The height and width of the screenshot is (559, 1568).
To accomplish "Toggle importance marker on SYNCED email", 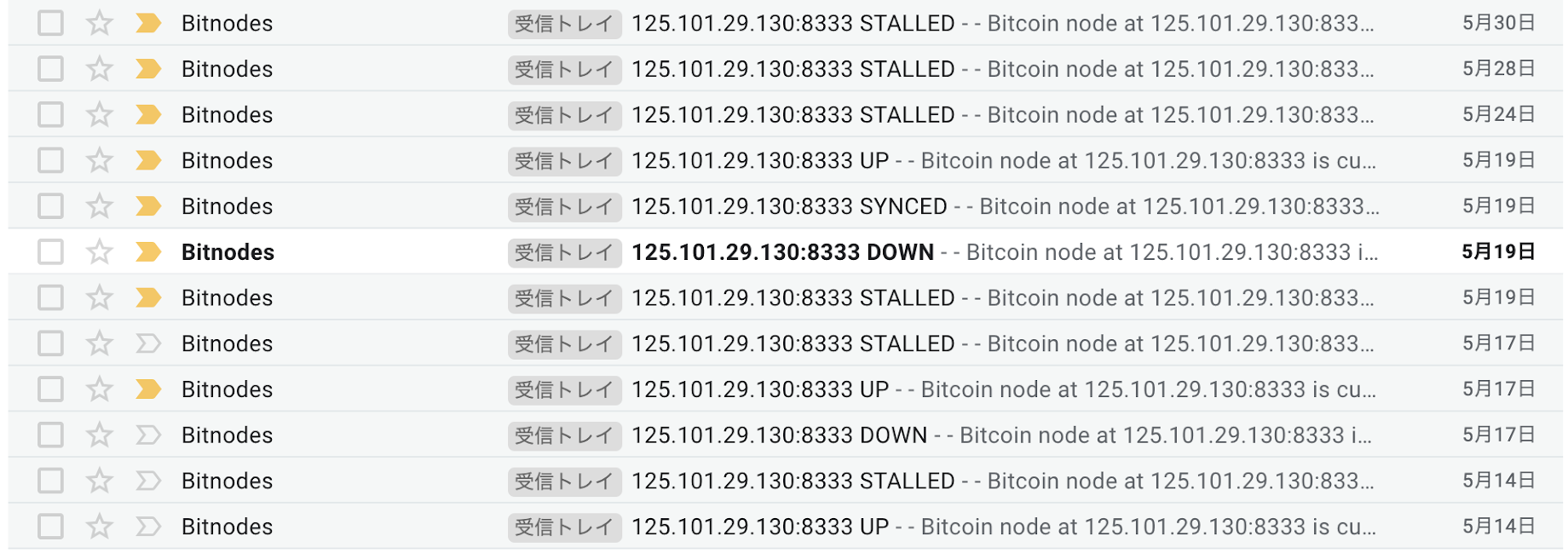I will 148,206.
